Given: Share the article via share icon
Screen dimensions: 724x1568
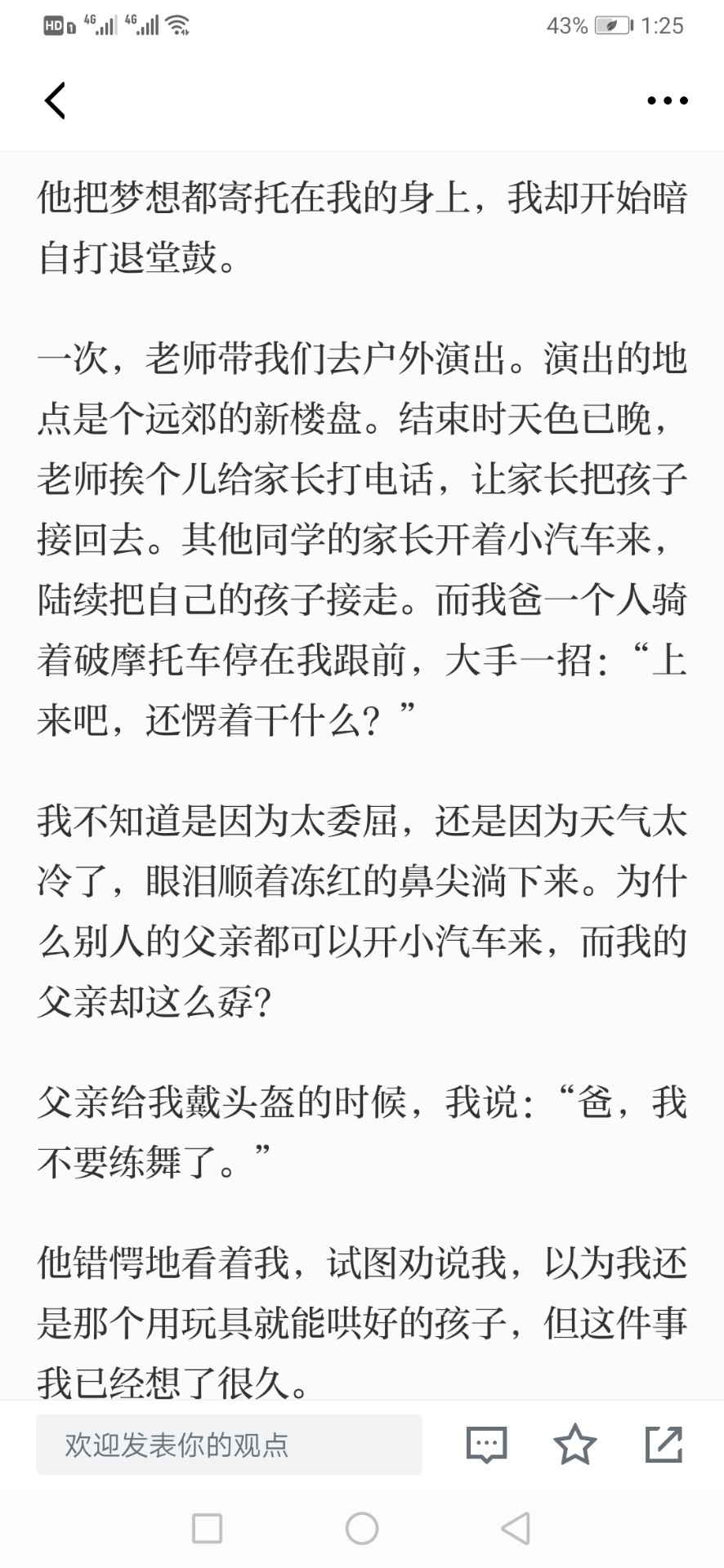Looking at the screenshot, I should pyautogui.click(x=664, y=1444).
